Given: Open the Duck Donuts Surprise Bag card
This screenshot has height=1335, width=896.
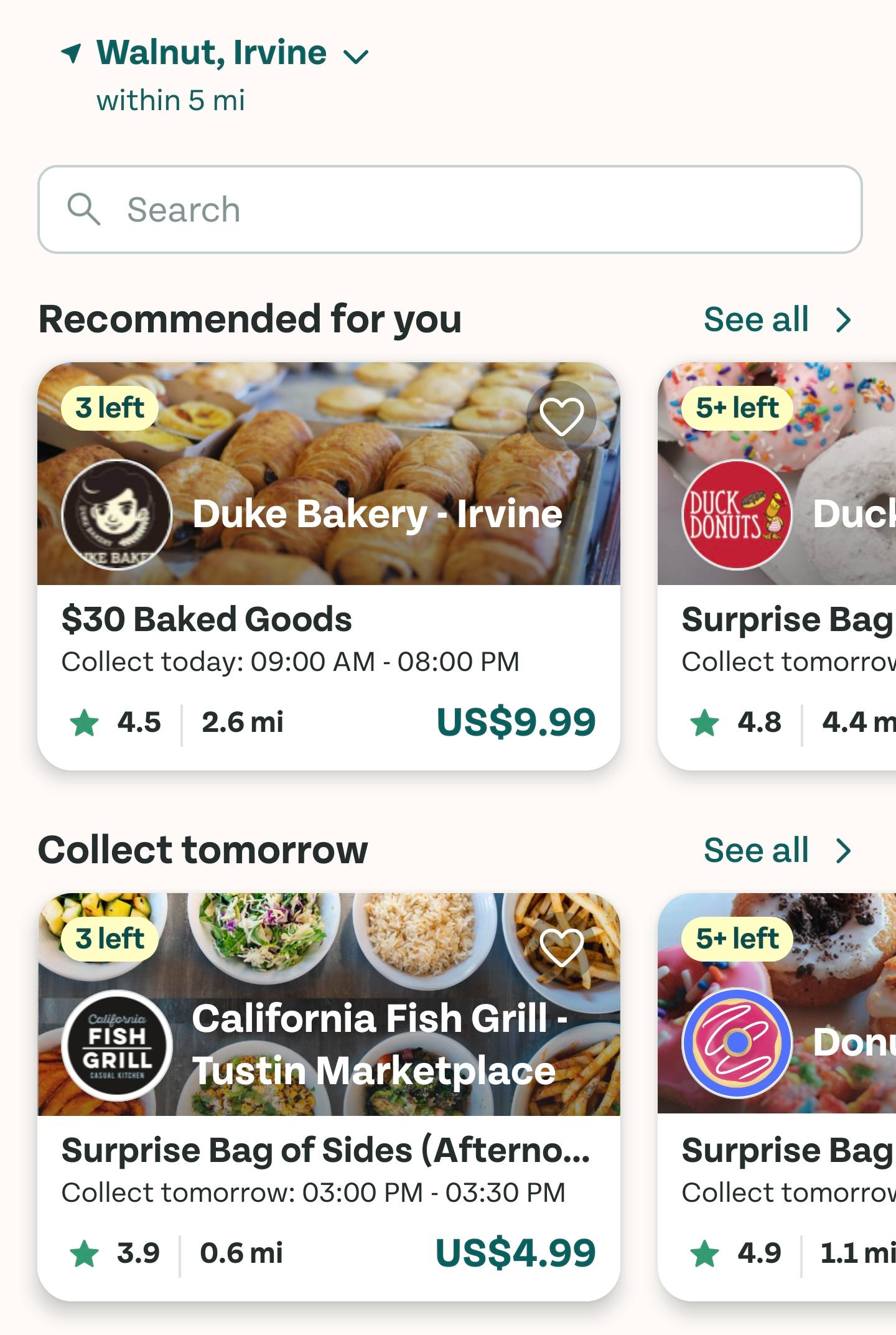Looking at the screenshot, I should 778,660.
